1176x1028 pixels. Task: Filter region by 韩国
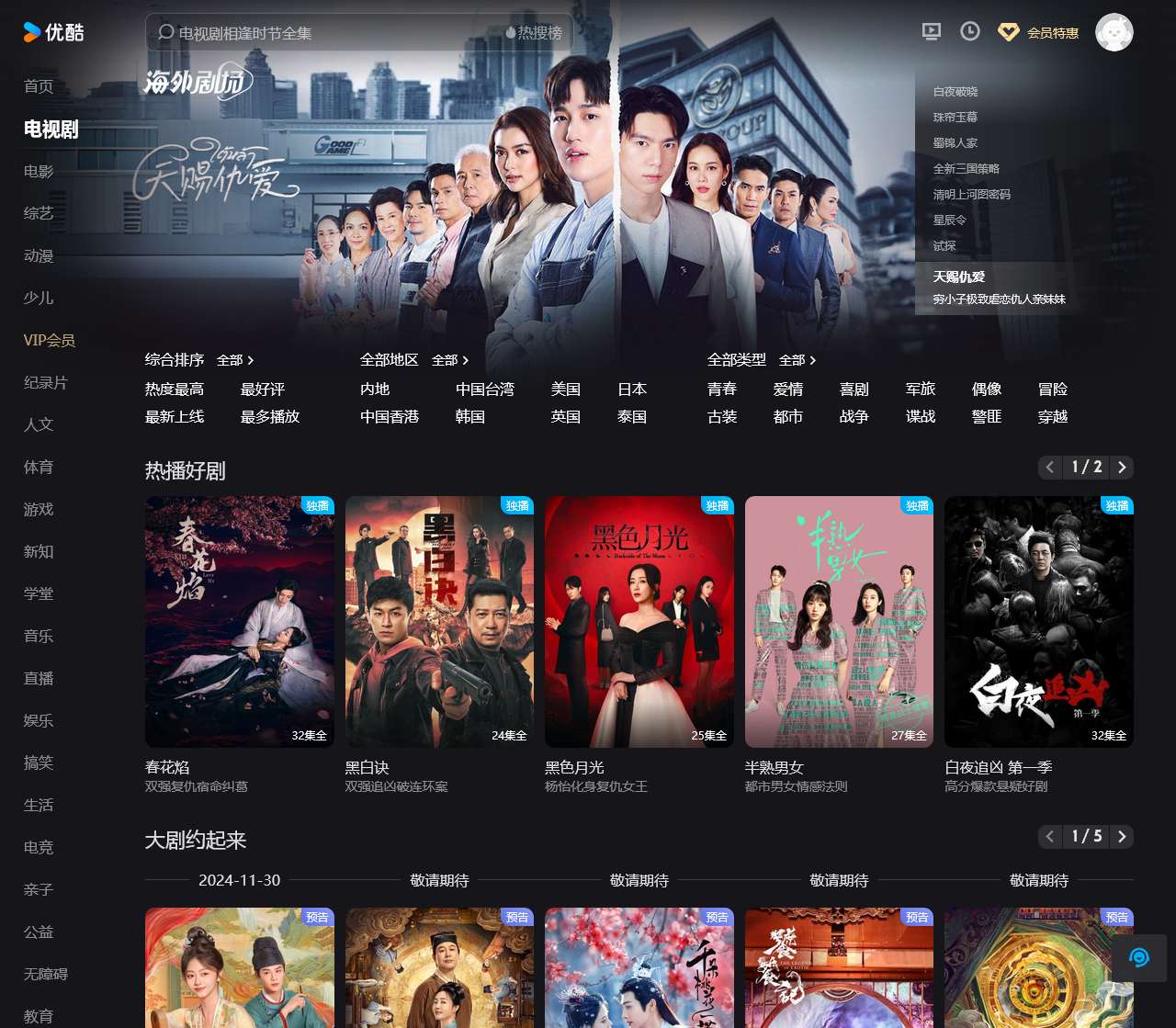click(x=470, y=417)
